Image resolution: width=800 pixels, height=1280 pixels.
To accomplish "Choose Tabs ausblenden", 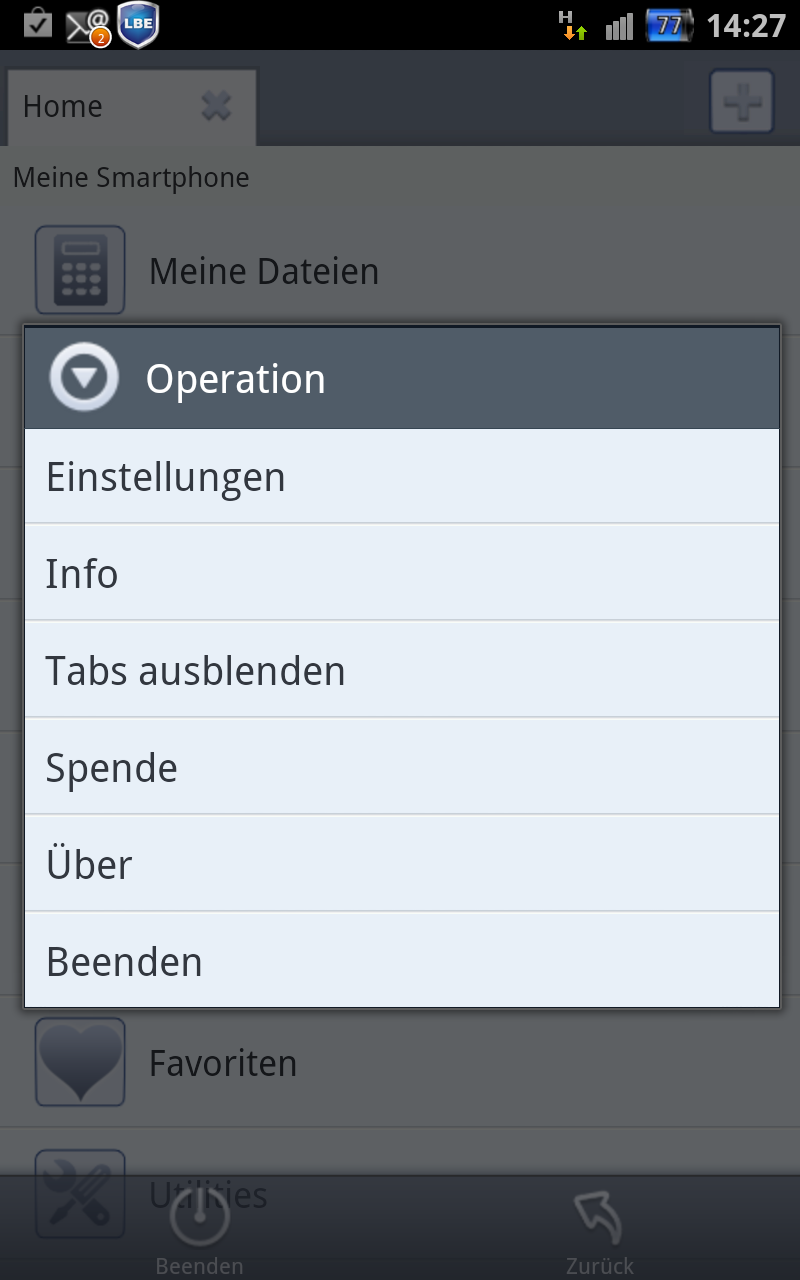I will tap(402, 670).
